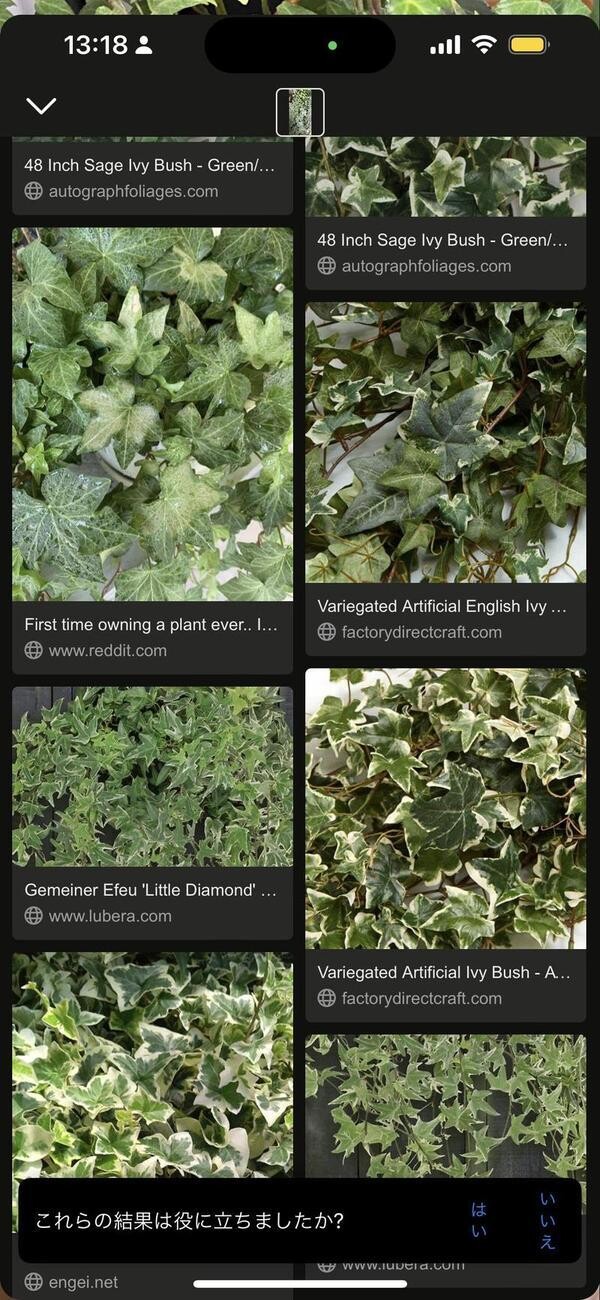Answer はい to the helpful results prompt
The image size is (600, 1300).
[479, 1220]
